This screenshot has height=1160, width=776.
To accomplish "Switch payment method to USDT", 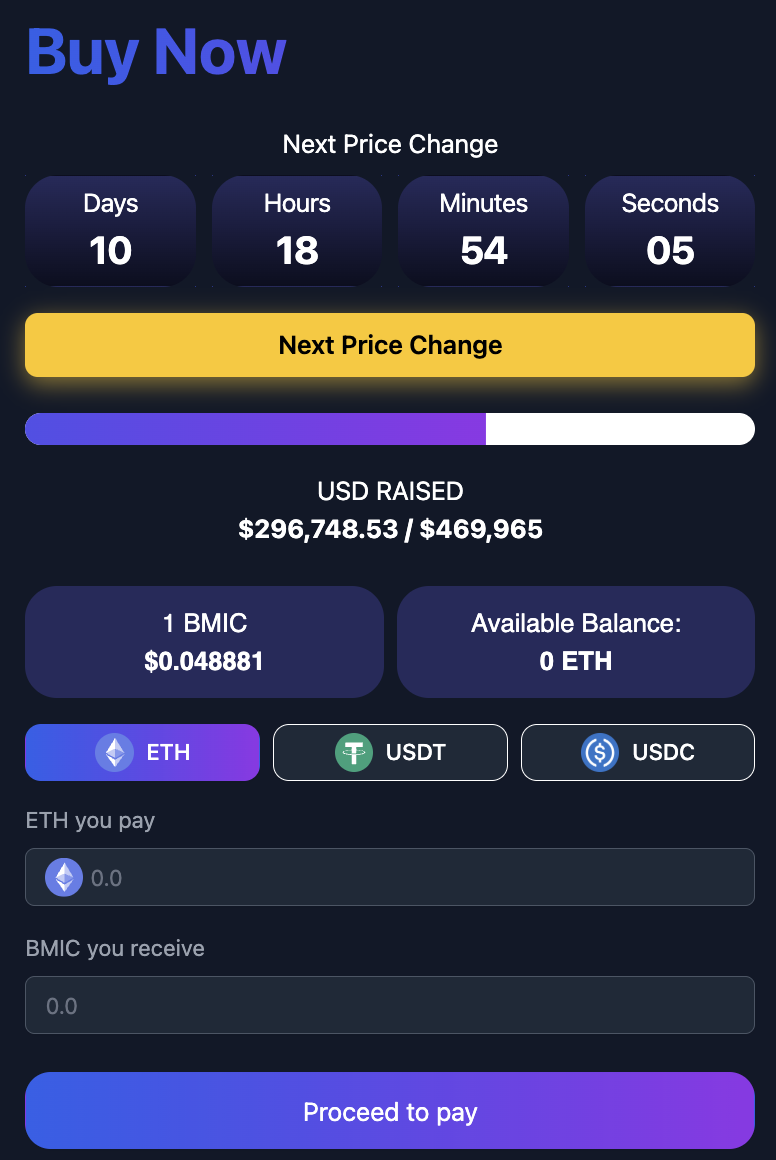I will coord(390,752).
